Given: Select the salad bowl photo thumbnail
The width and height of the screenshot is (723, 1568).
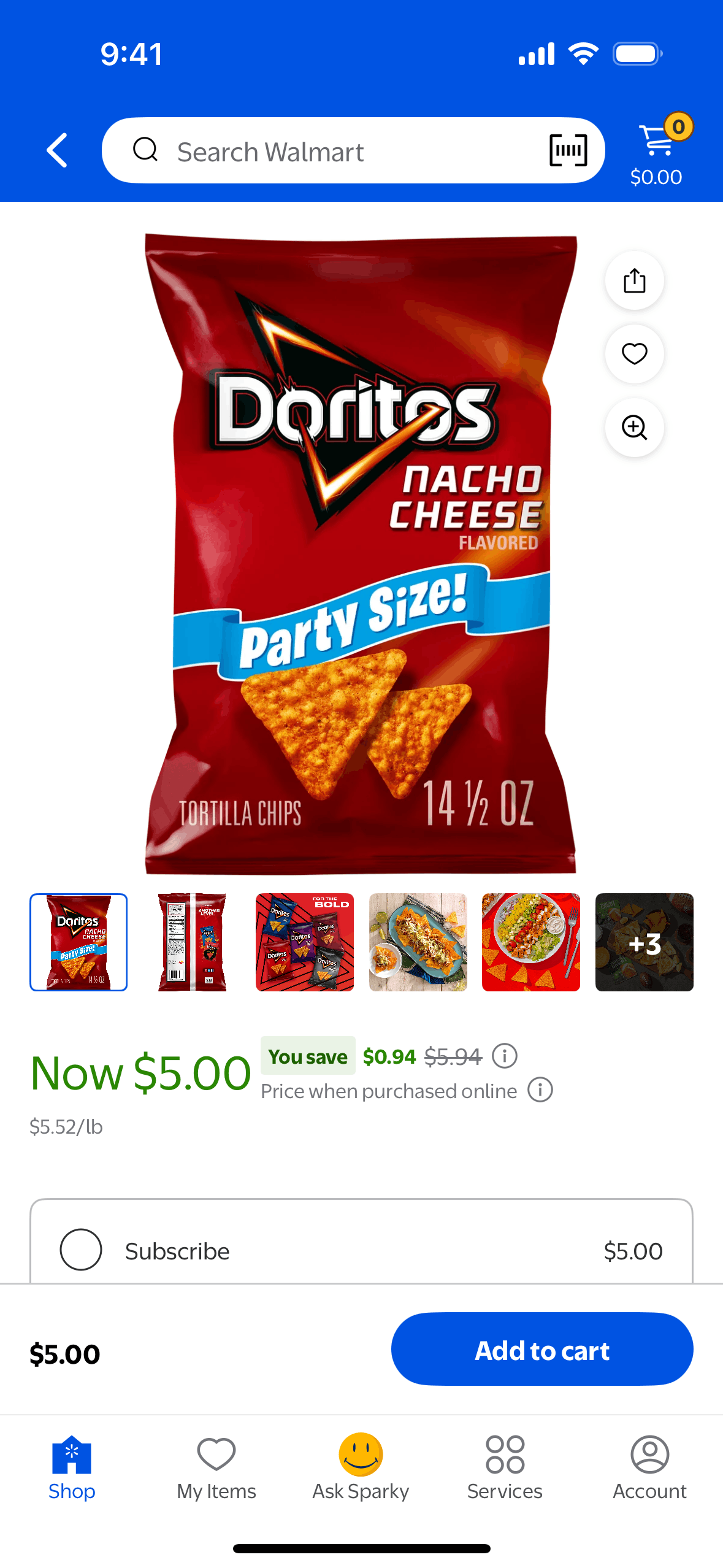Looking at the screenshot, I should click(530, 942).
